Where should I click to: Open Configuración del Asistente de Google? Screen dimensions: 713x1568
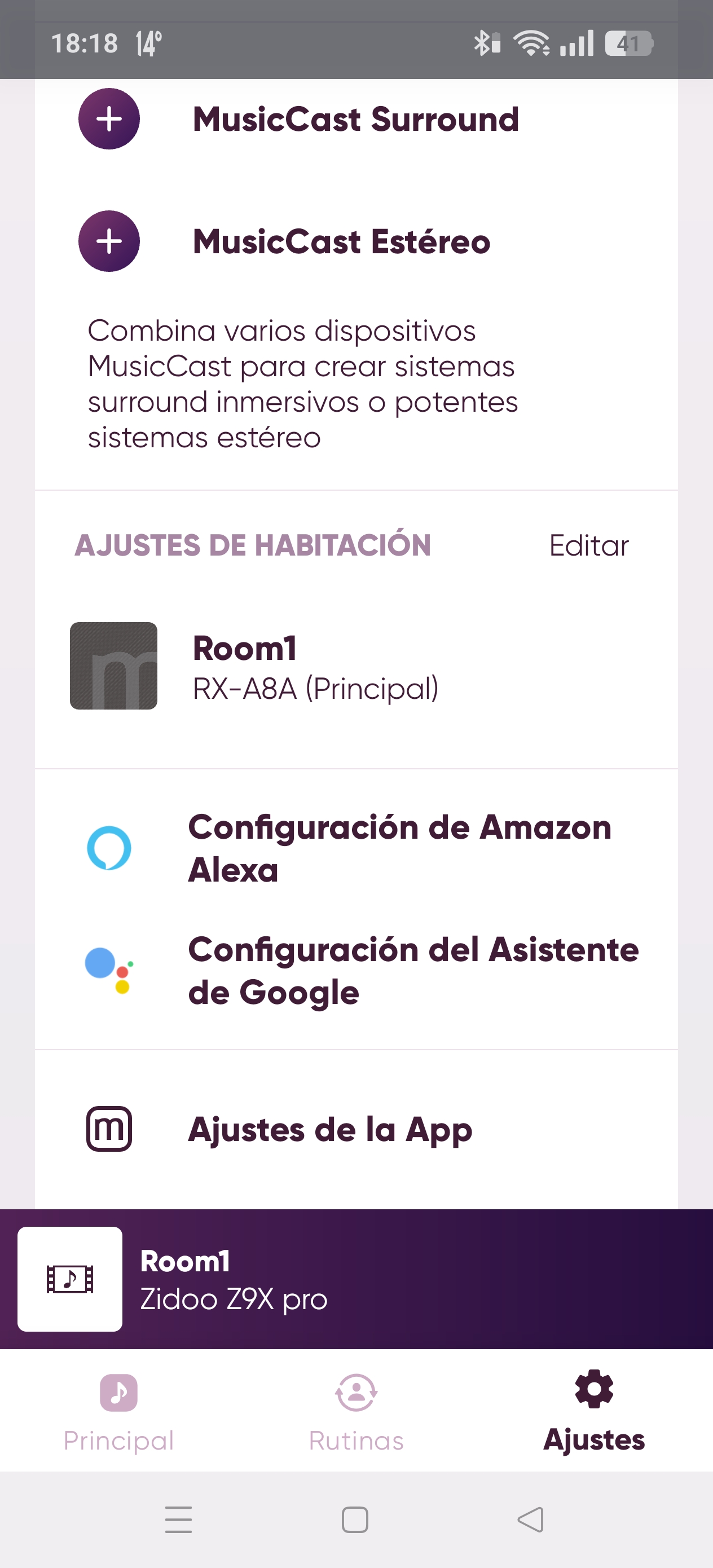[x=356, y=970]
